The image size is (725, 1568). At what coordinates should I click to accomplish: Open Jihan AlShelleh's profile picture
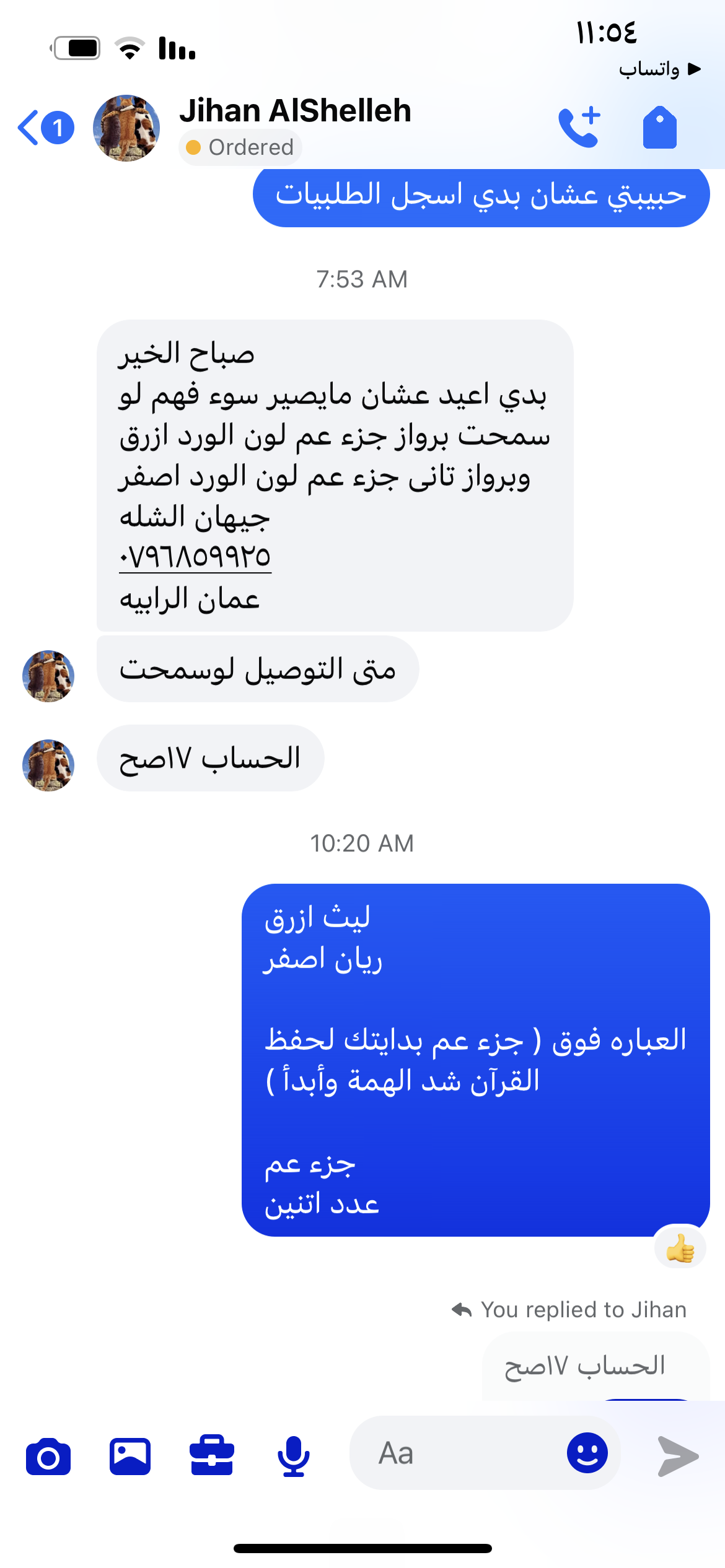[126, 128]
